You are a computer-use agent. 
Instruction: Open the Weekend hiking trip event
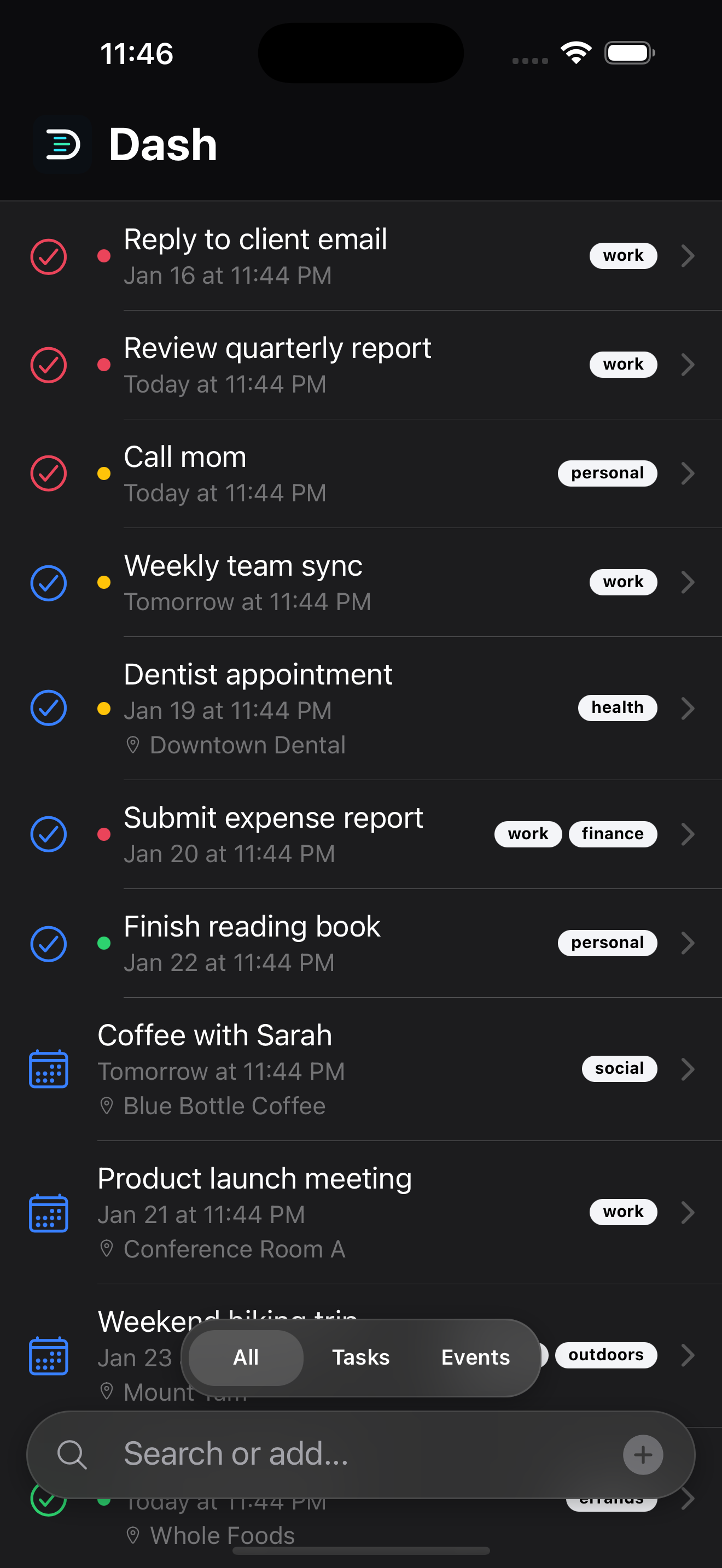688,1355
